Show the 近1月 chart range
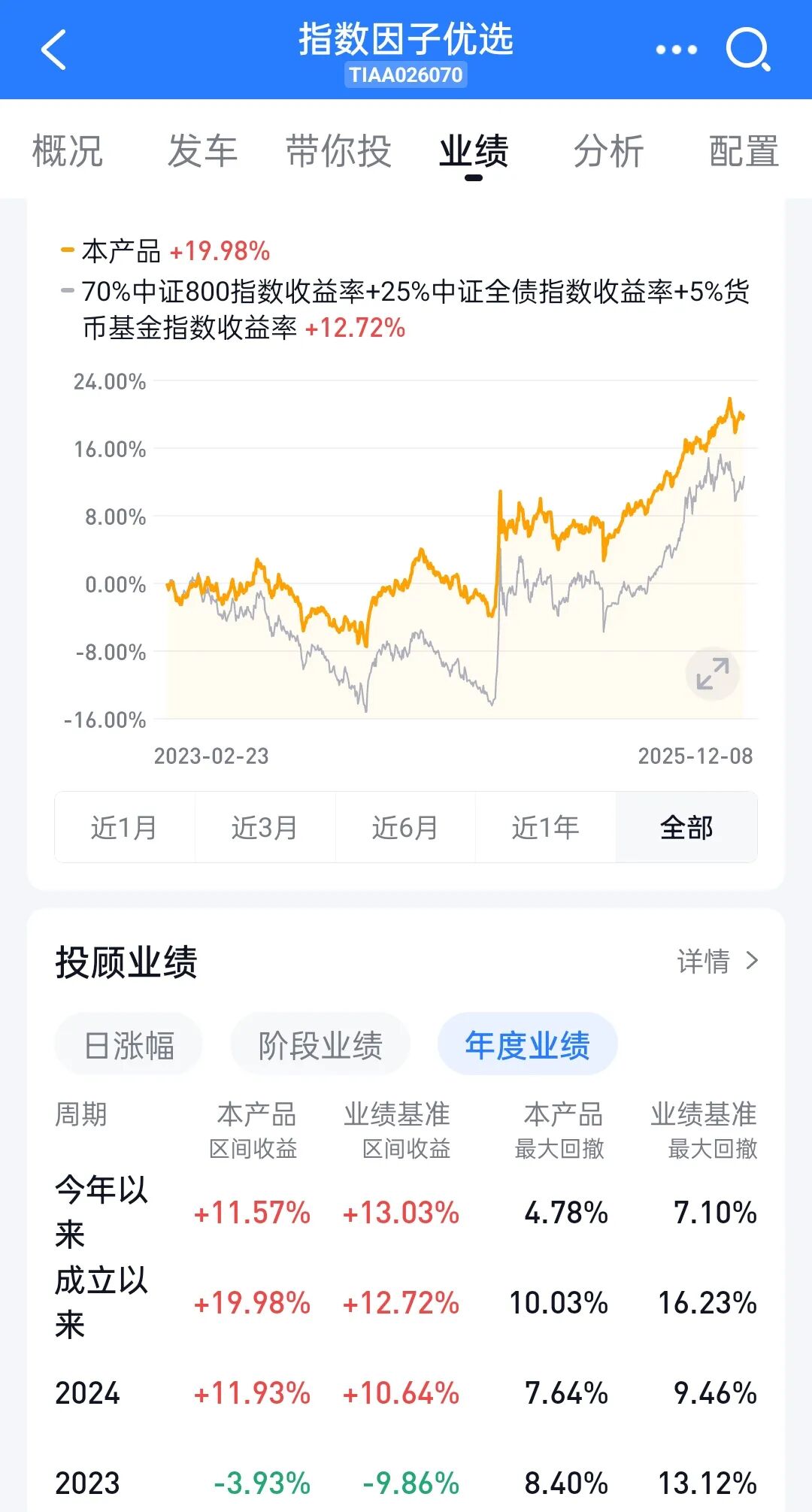This screenshot has width=812, height=1512. [125, 828]
